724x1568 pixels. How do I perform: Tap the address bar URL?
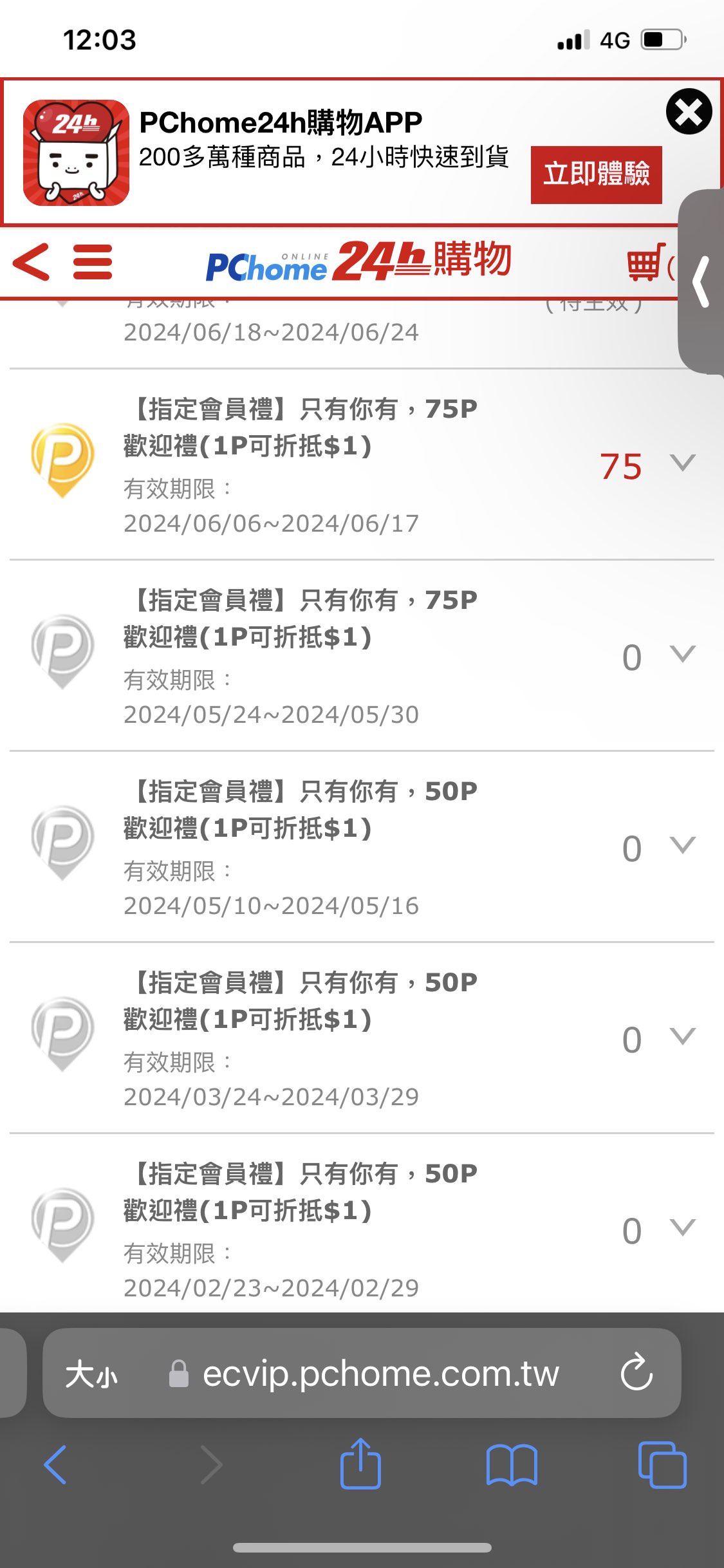(x=380, y=1374)
